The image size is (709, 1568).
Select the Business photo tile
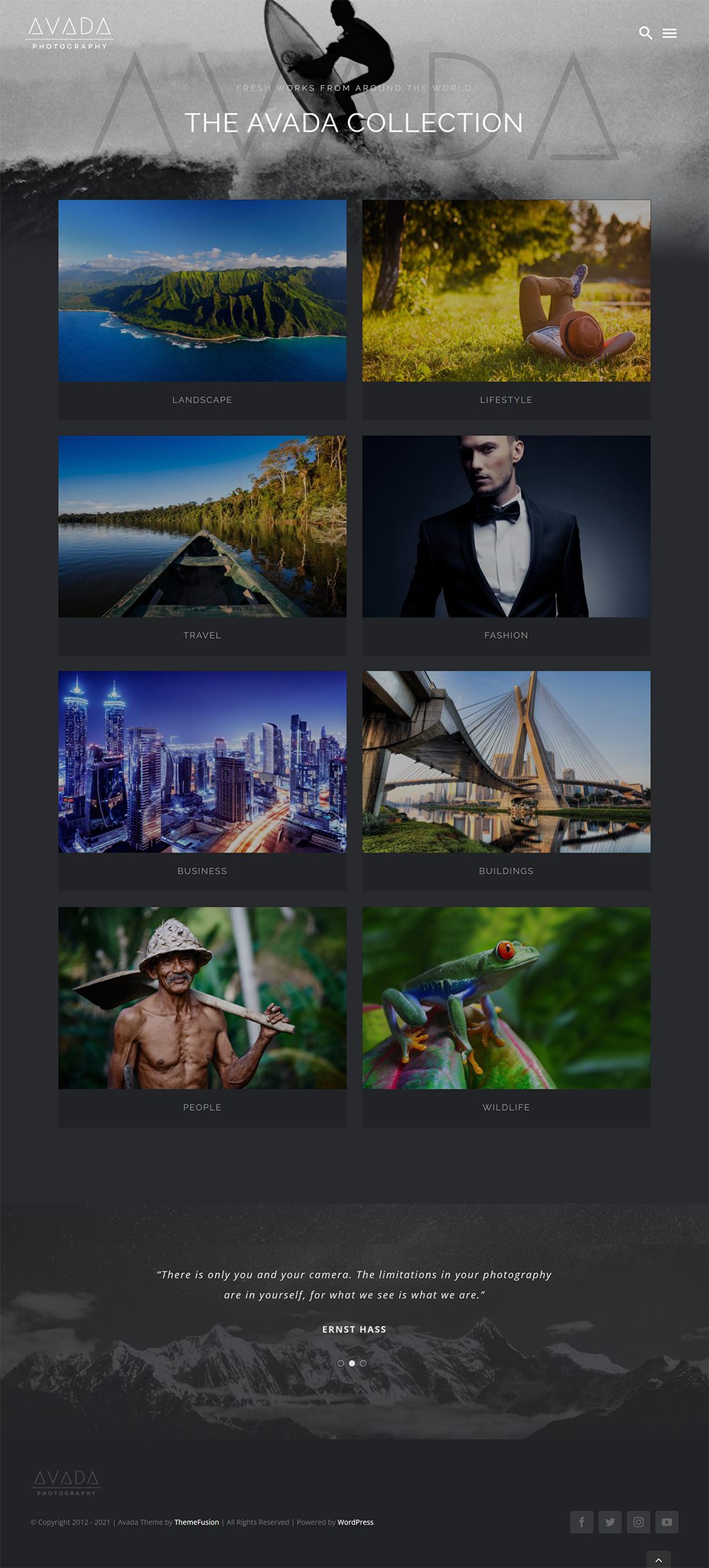click(x=202, y=780)
